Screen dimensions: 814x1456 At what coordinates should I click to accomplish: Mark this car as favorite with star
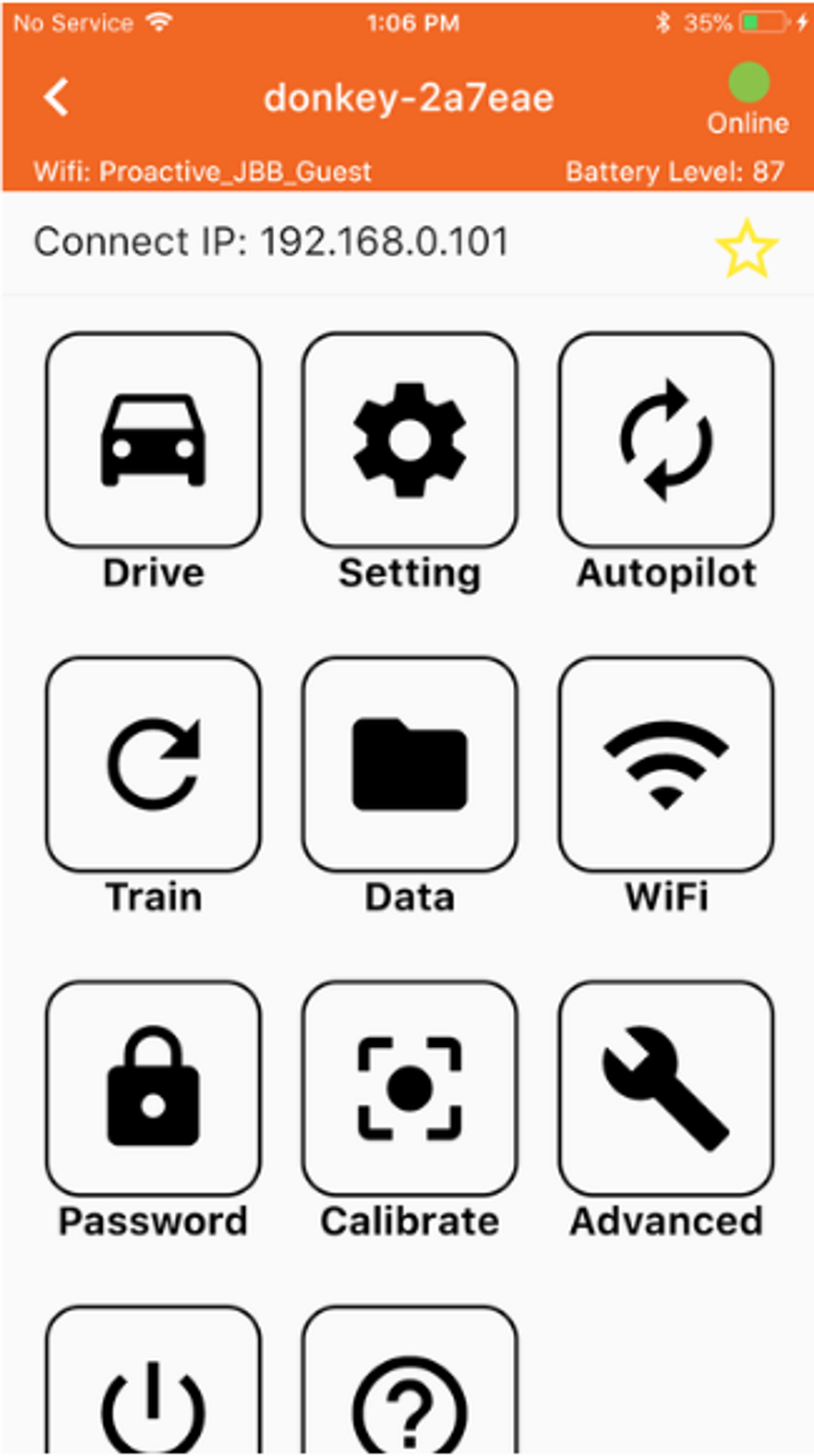click(747, 249)
